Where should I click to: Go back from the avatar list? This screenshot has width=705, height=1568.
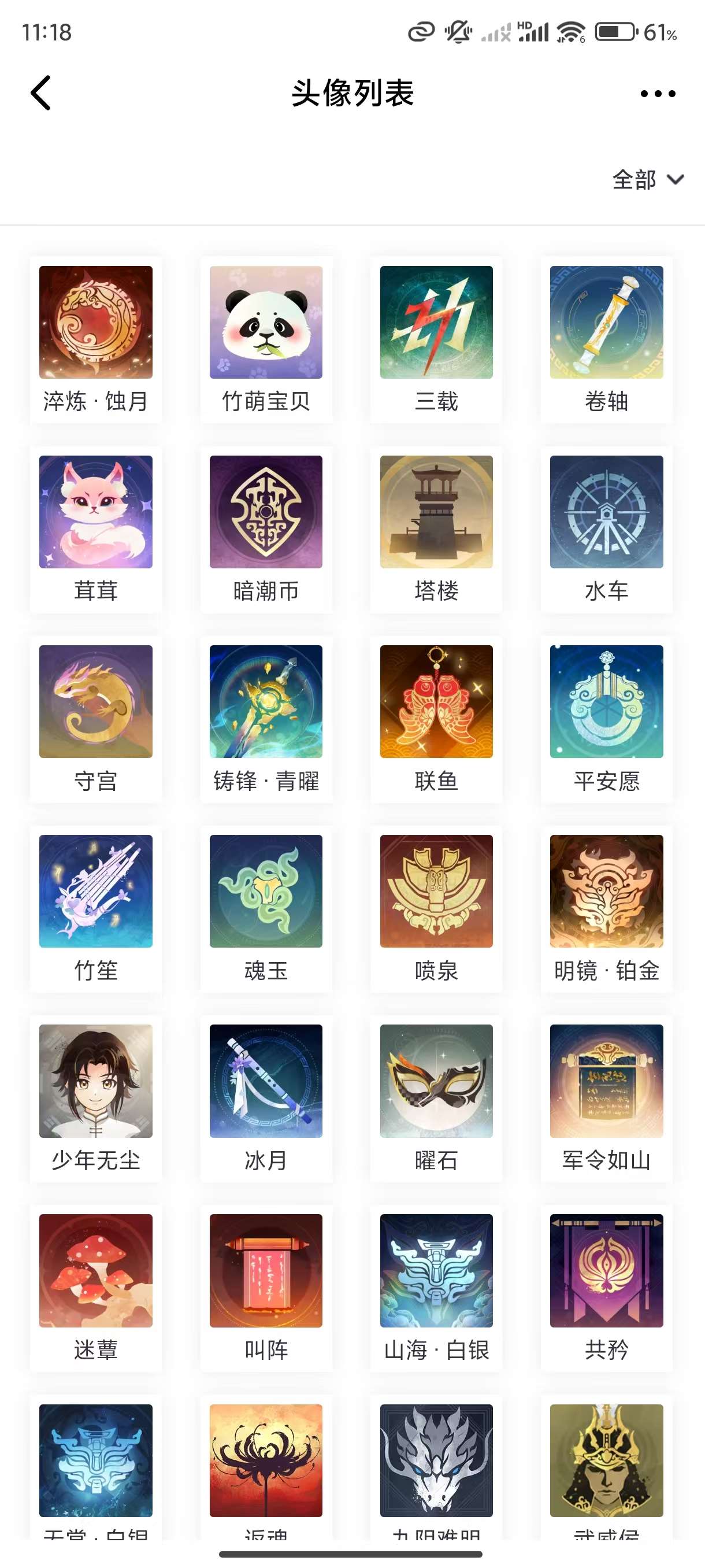[x=41, y=93]
